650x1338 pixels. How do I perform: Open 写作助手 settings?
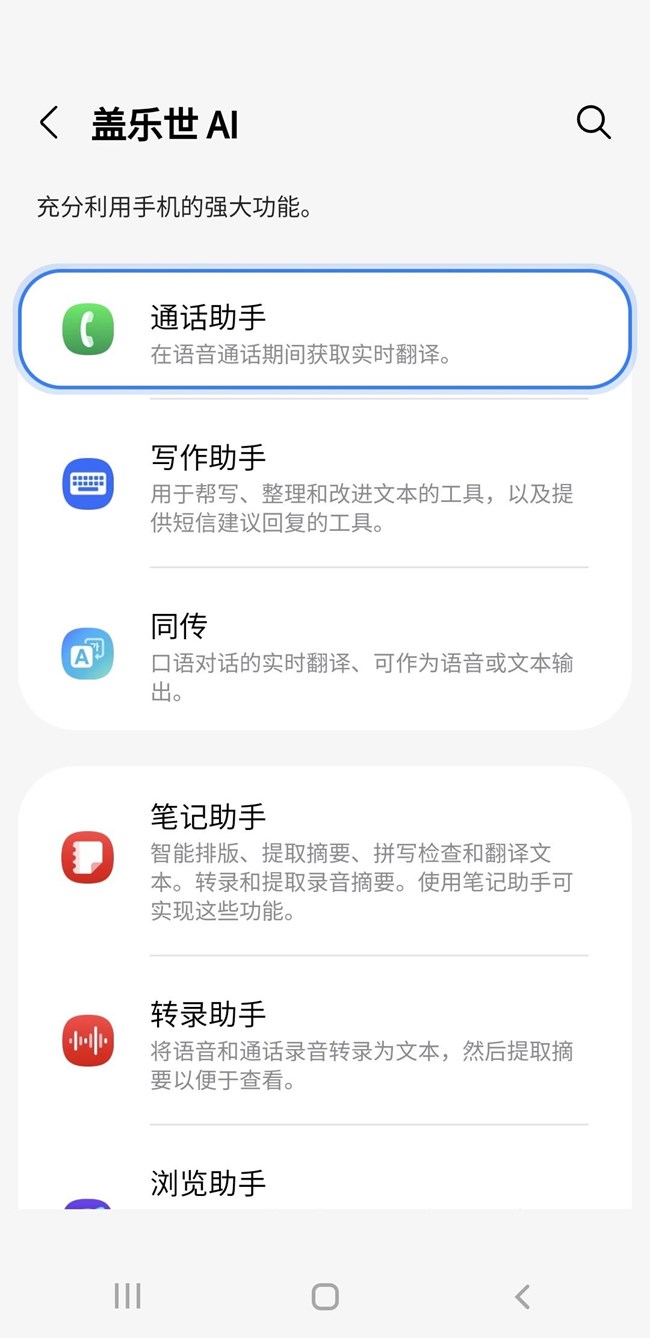pos(324,487)
